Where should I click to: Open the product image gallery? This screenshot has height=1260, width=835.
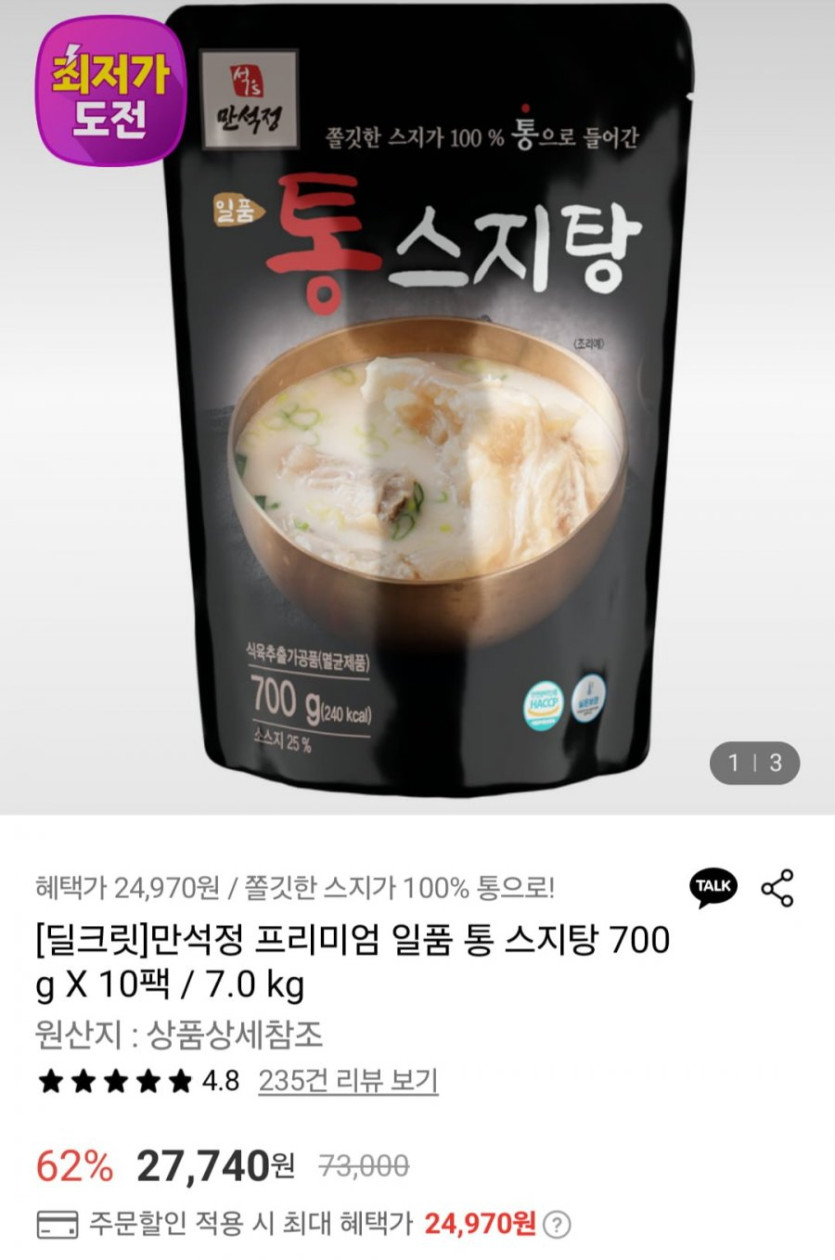(417, 400)
